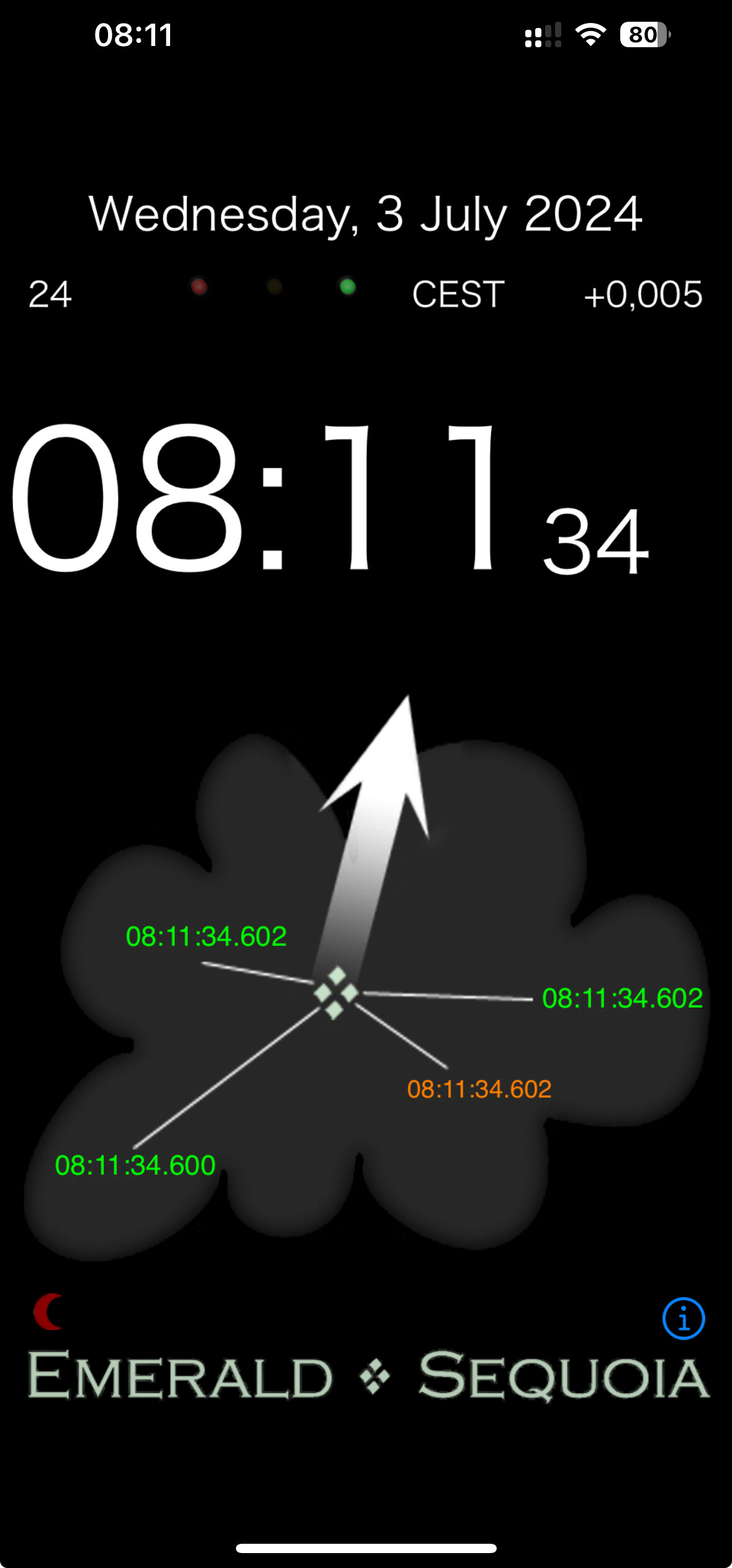Viewport: 732px width, 1568px height.
Task: Switch the CEST time zone display
Action: coord(458,294)
